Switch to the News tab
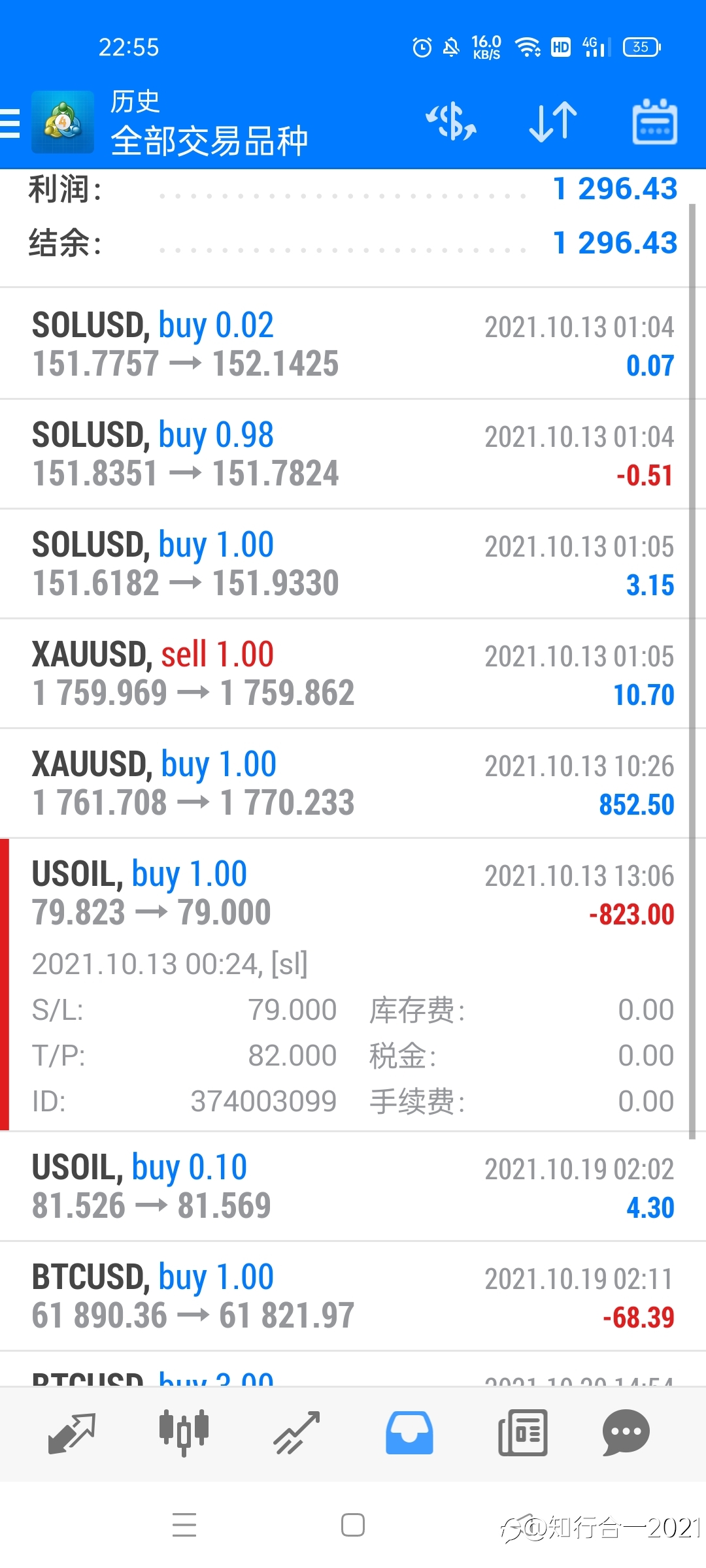Viewport: 706px width, 1568px height. click(x=522, y=1433)
